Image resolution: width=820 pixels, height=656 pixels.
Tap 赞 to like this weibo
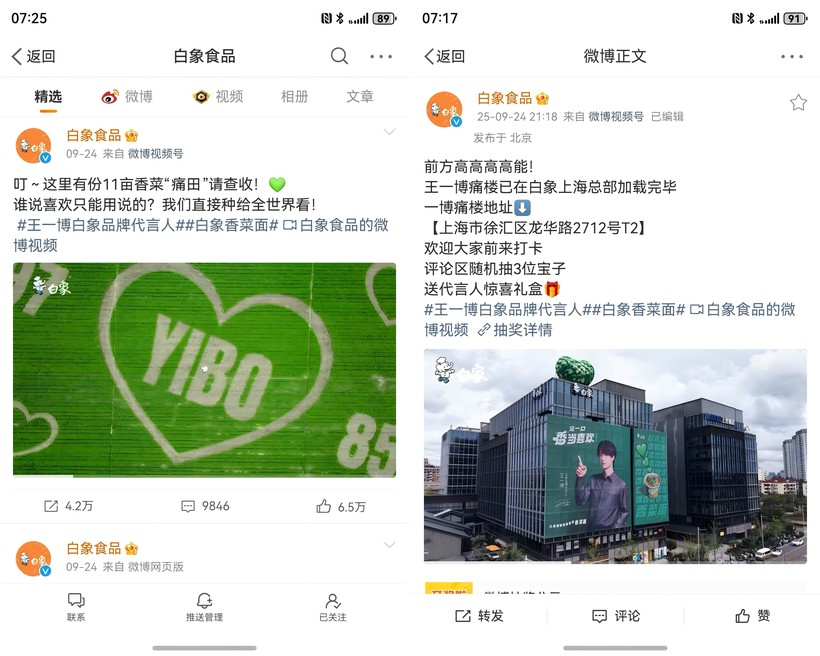752,616
